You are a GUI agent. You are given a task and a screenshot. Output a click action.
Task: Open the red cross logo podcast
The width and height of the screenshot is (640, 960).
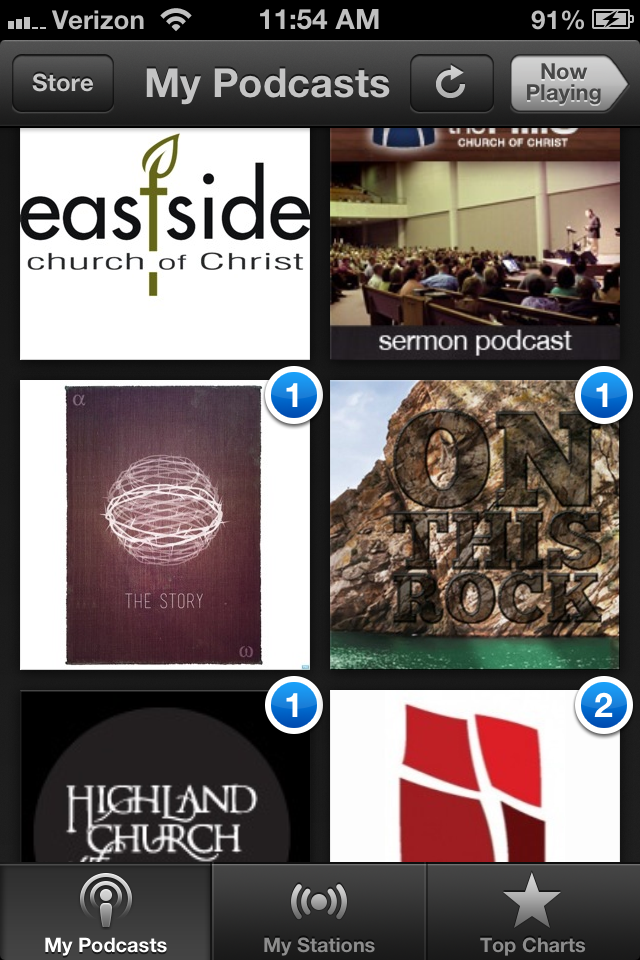tap(475, 778)
